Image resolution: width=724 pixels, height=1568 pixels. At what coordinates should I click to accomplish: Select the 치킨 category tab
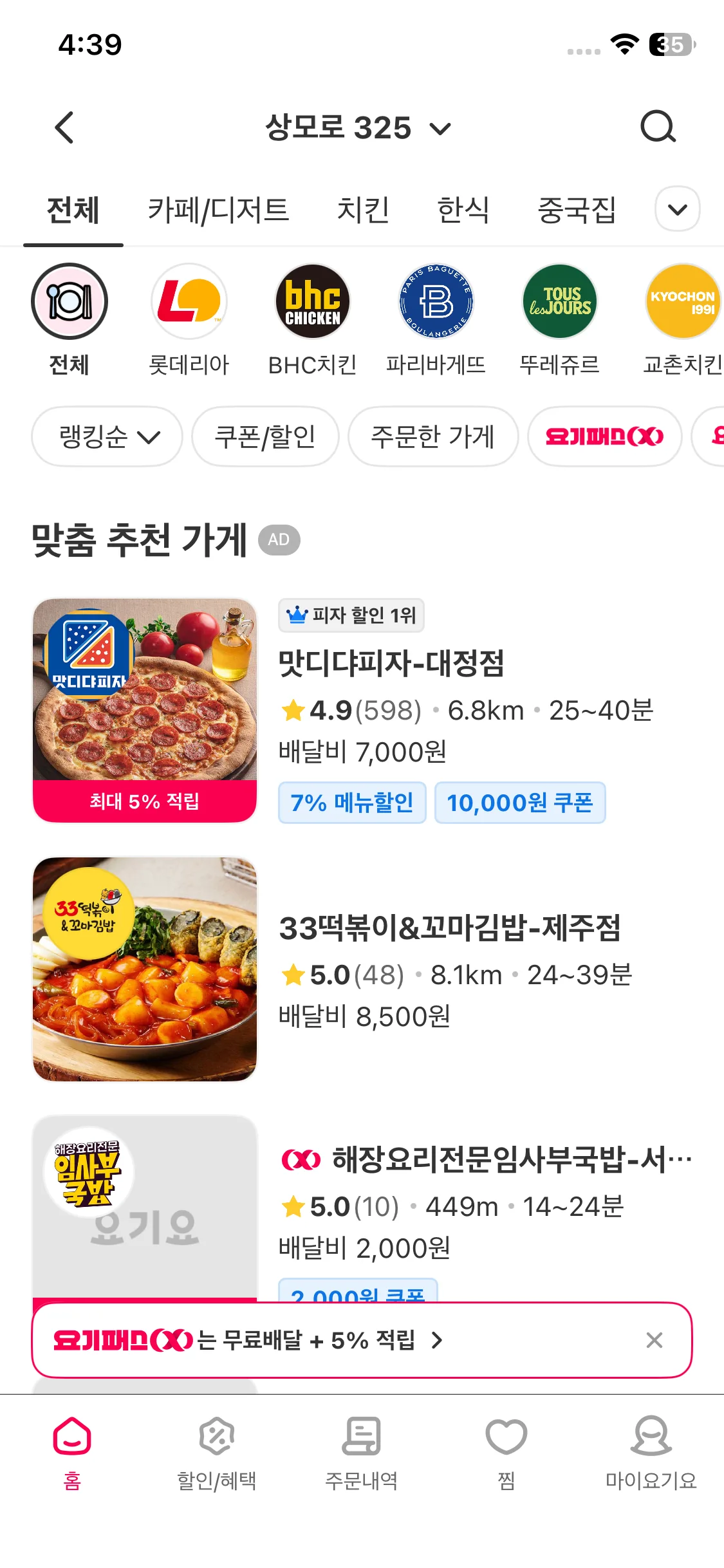pos(363,210)
